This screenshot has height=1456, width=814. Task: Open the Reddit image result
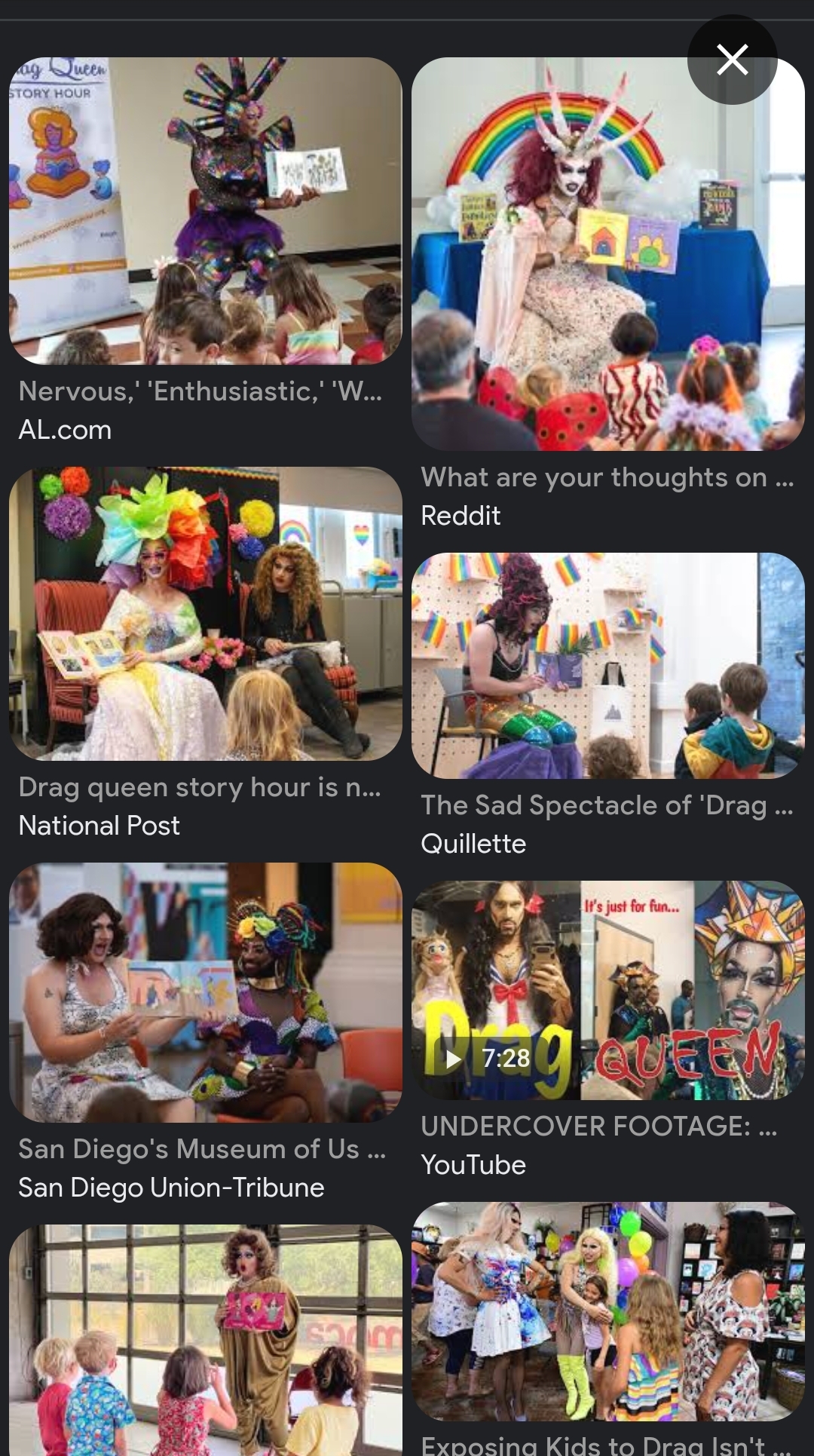tap(607, 255)
